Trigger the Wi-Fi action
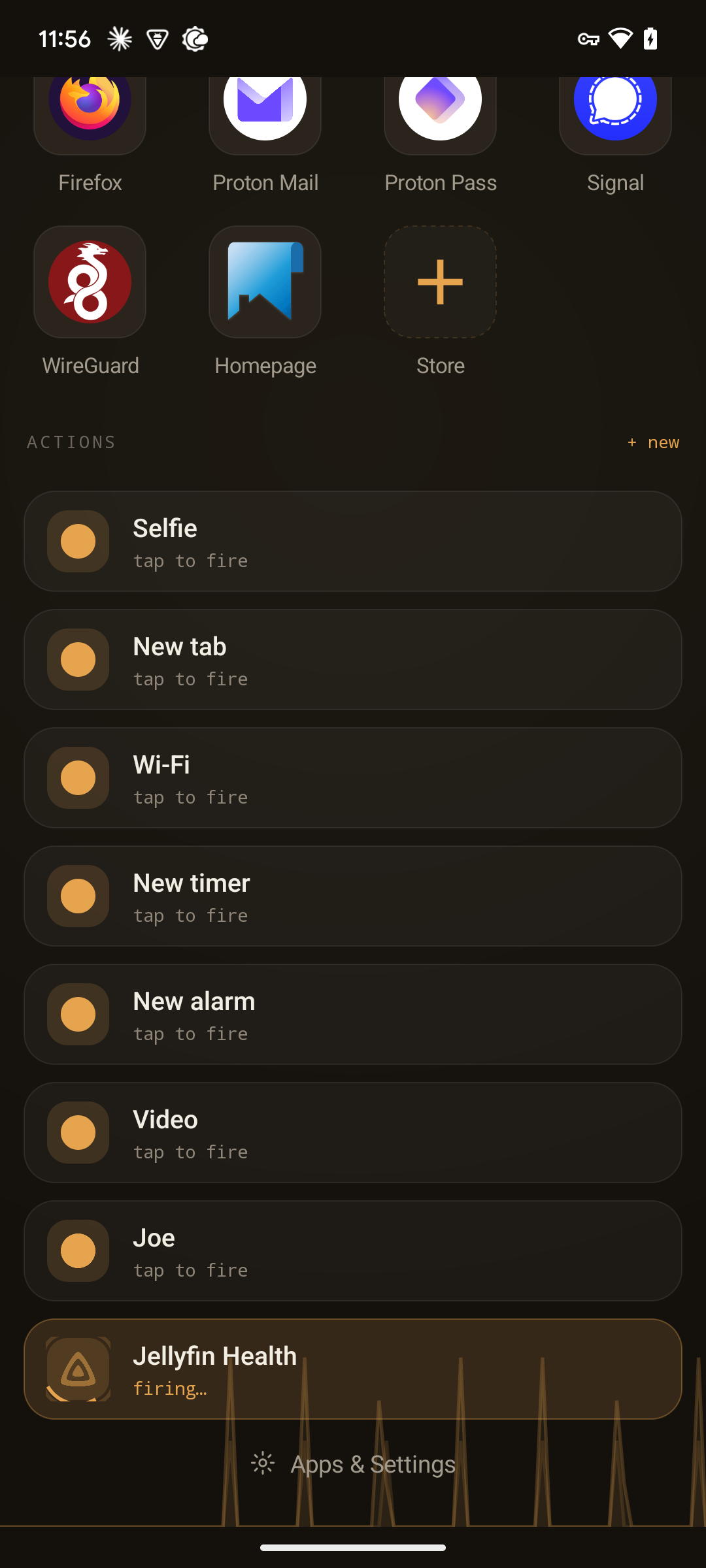The height and width of the screenshot is (1568, 706). coord(353,778)
